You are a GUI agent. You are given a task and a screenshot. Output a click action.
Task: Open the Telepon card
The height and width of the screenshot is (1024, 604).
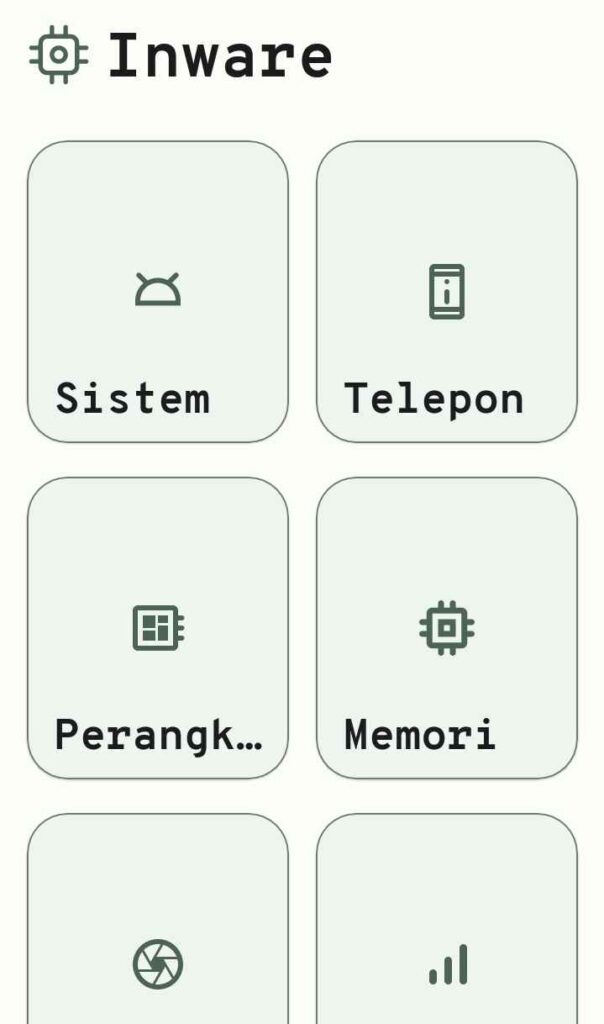tap(446, 292)
